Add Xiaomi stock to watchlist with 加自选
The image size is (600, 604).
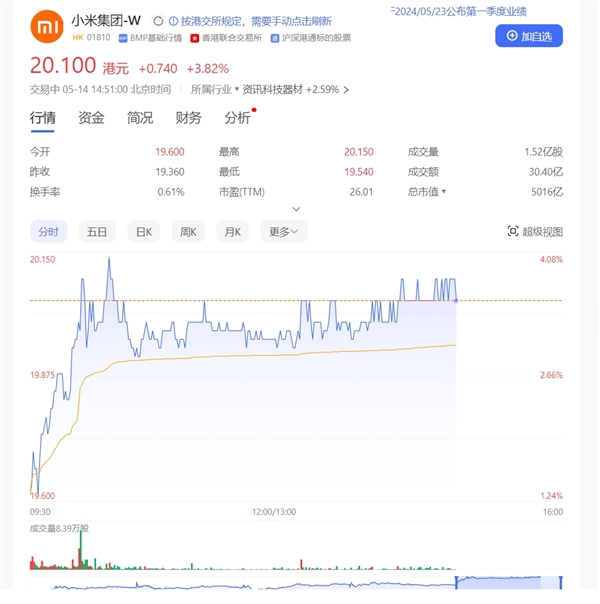pos(529,36)
